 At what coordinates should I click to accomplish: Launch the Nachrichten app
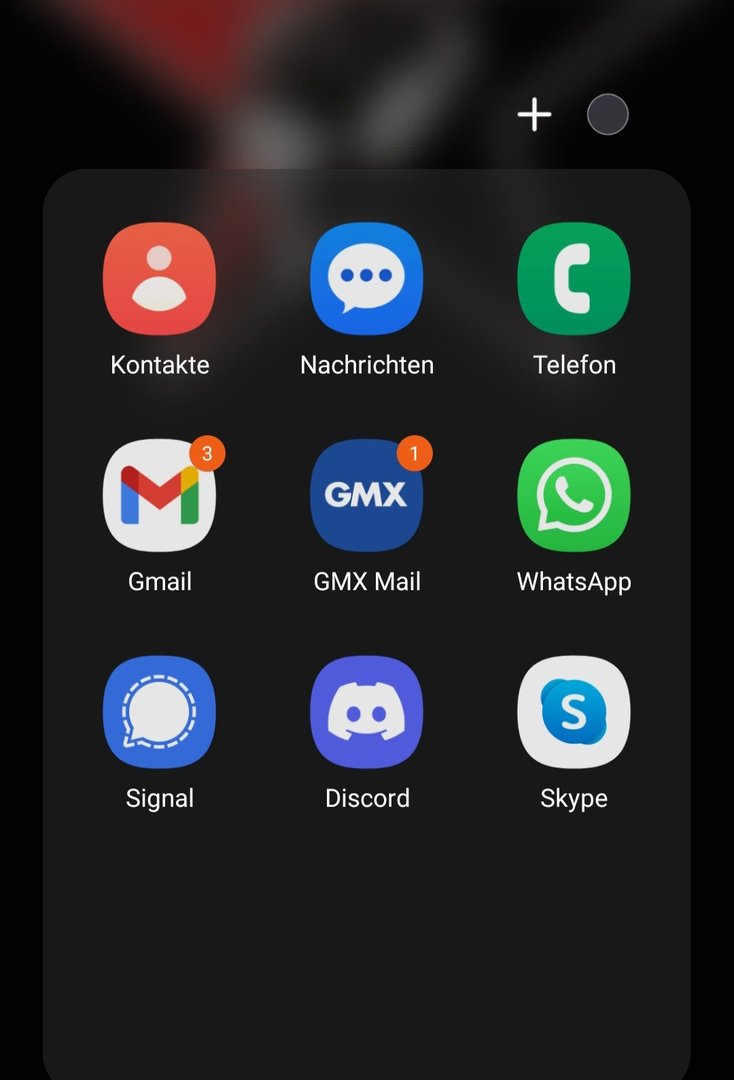point(367,279)
